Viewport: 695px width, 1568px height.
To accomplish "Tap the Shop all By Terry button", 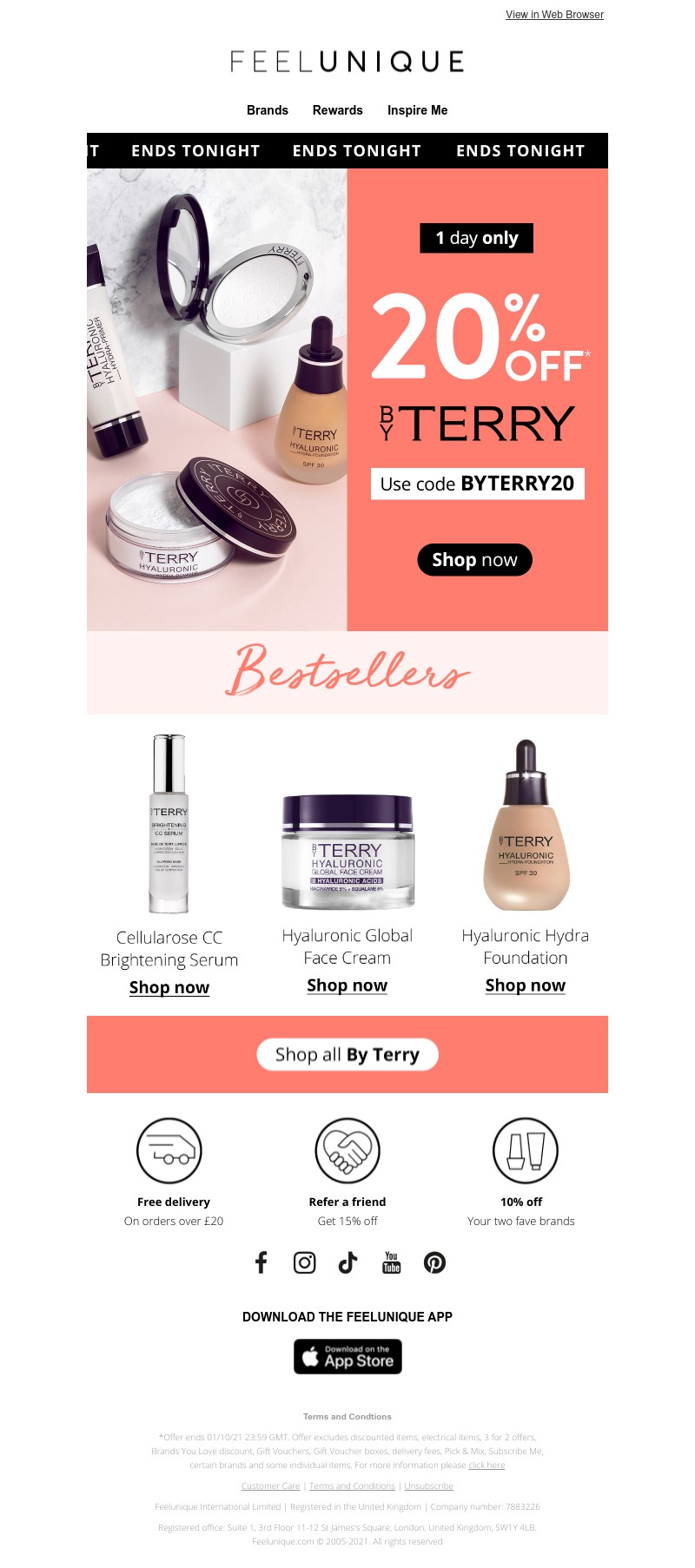I will 347,1055.
